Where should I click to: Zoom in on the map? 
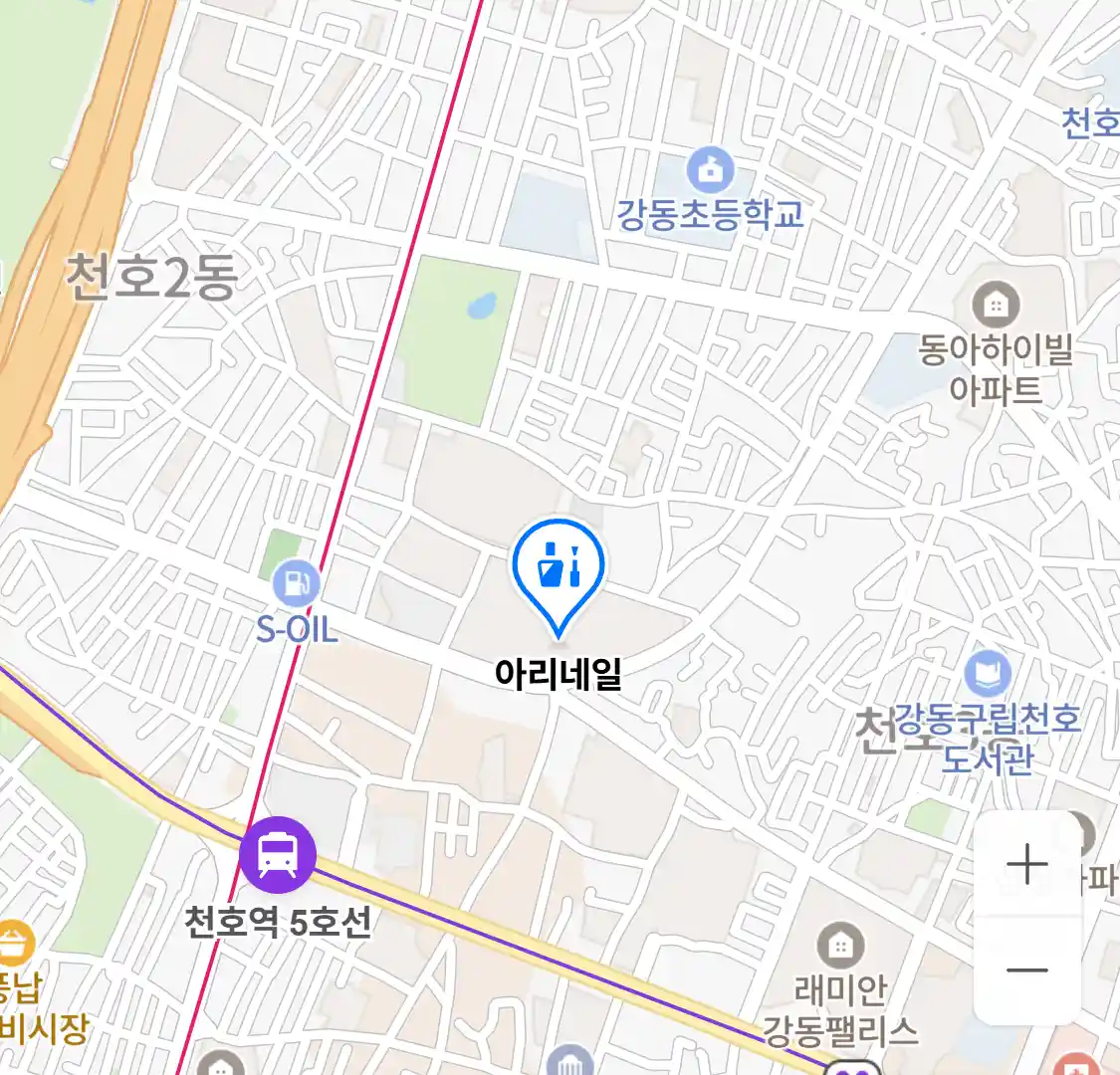(x=1026, y=864)
